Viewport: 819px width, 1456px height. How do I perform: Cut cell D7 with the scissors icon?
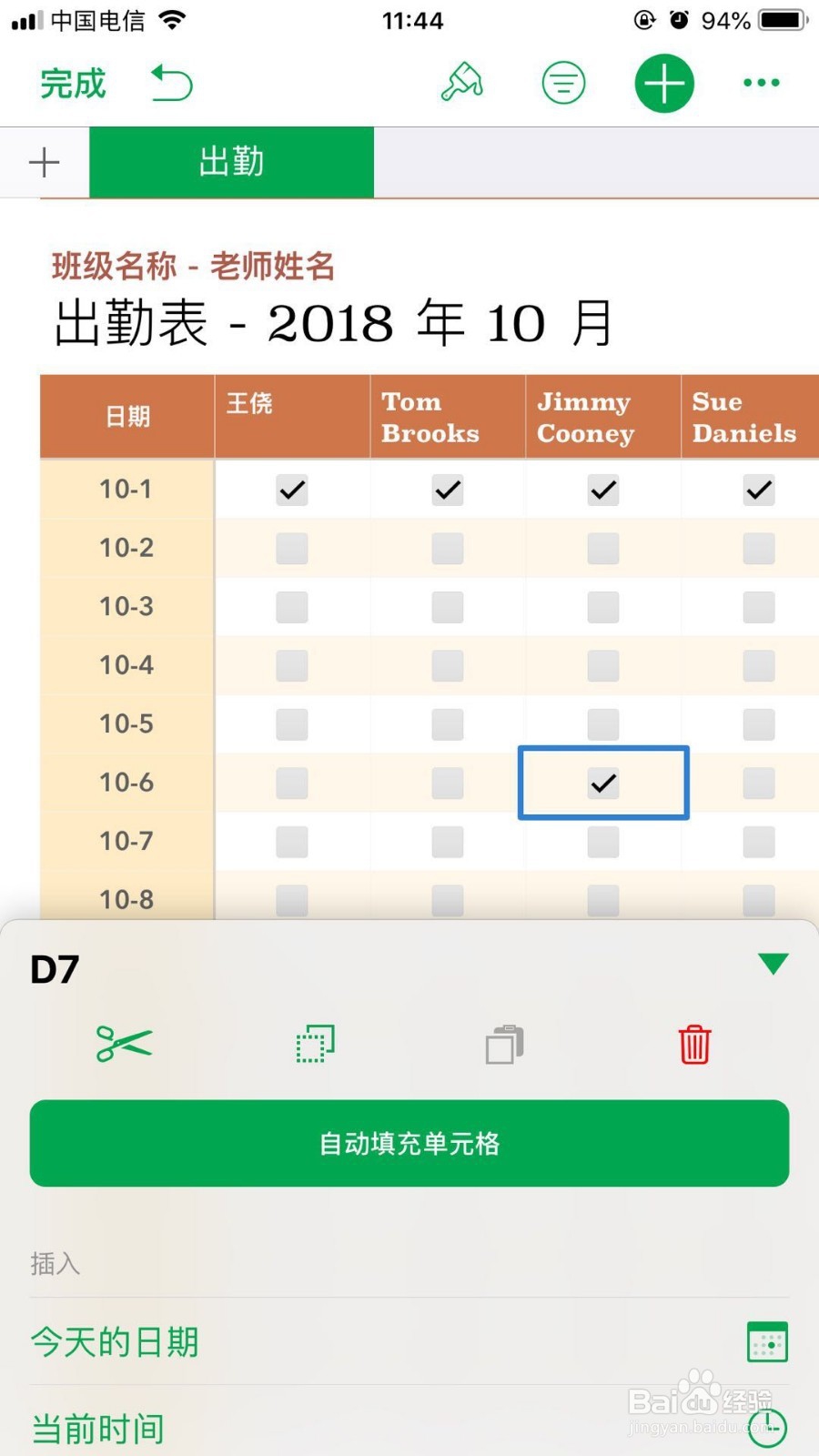click(123, 1044)
